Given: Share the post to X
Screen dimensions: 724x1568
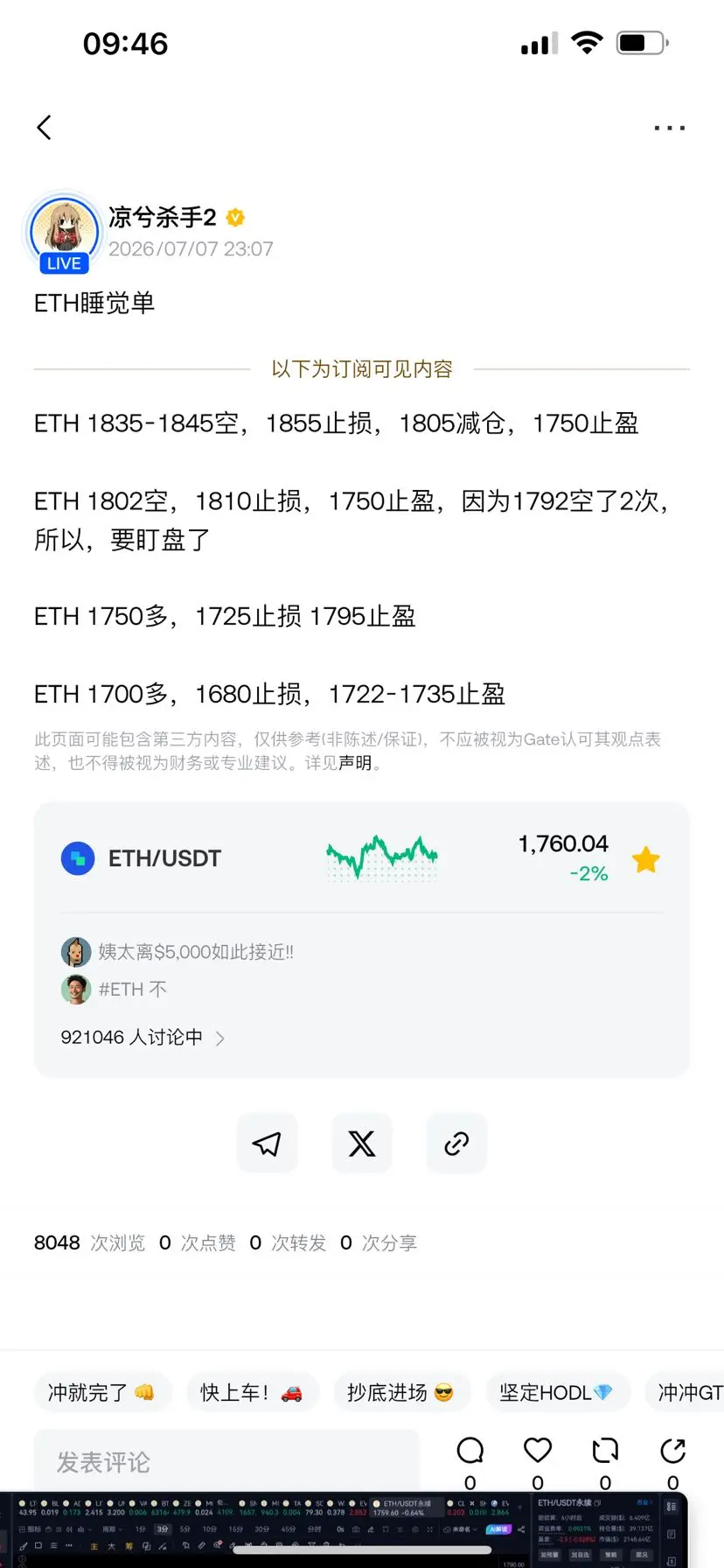Looking at the screenshot, I should pyautogui.click(x=361, y=1143).
